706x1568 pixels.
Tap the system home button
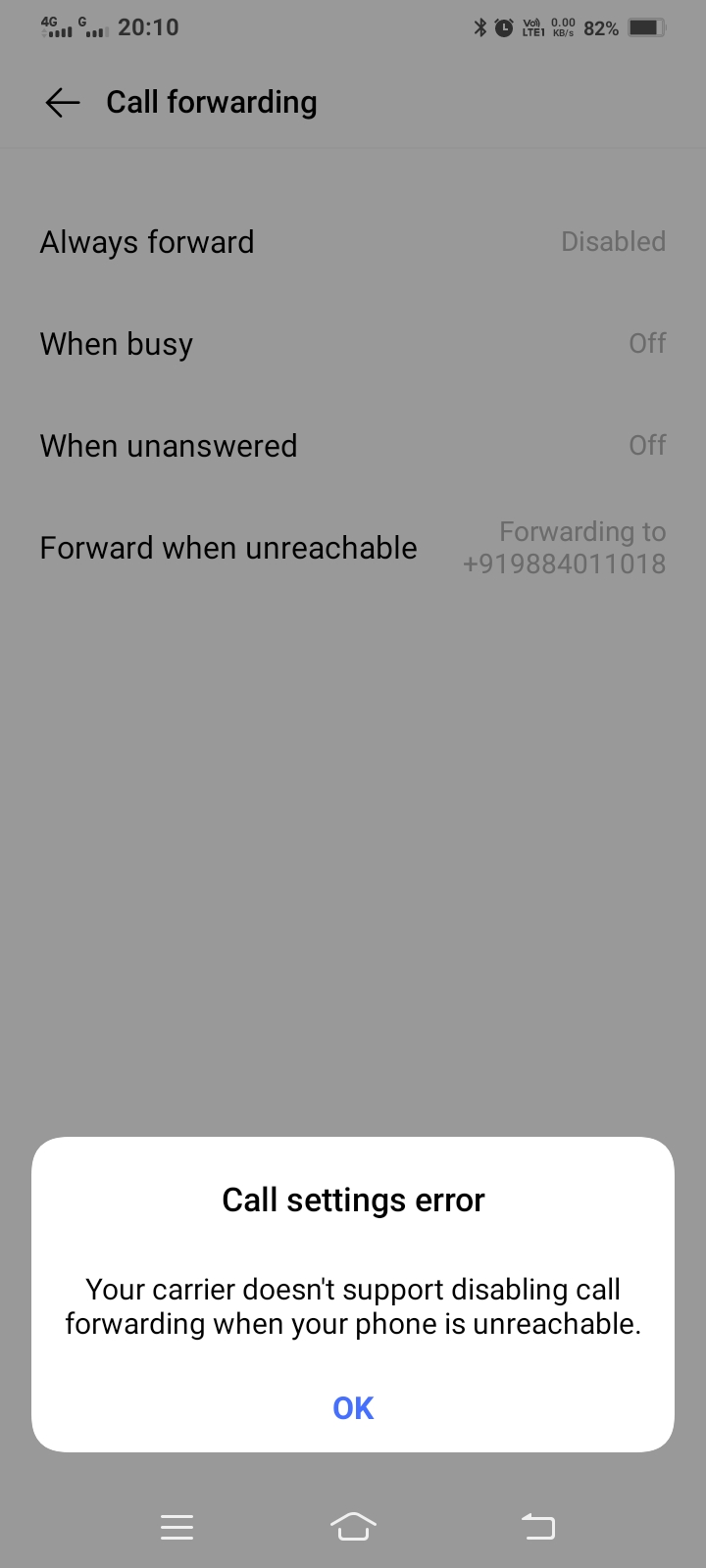click(x=353, y=1526)
